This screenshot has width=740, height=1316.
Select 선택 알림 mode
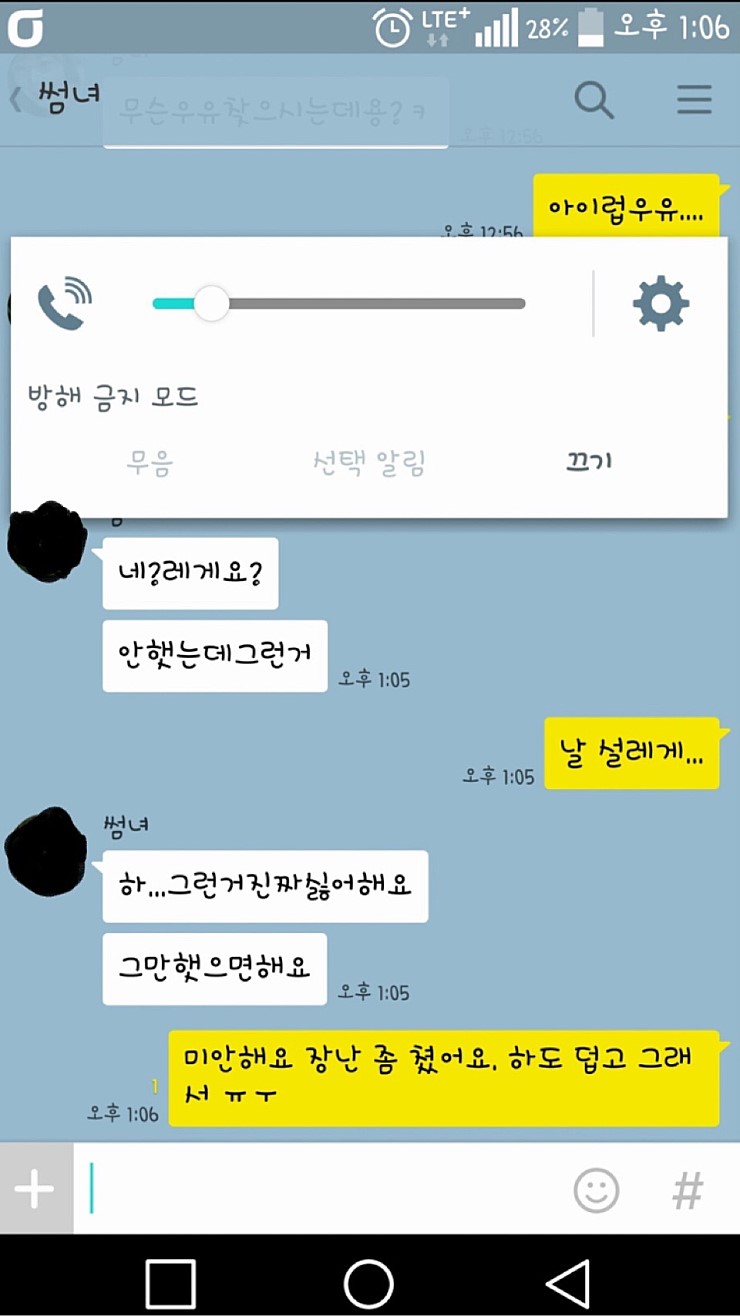coord(369,463)
